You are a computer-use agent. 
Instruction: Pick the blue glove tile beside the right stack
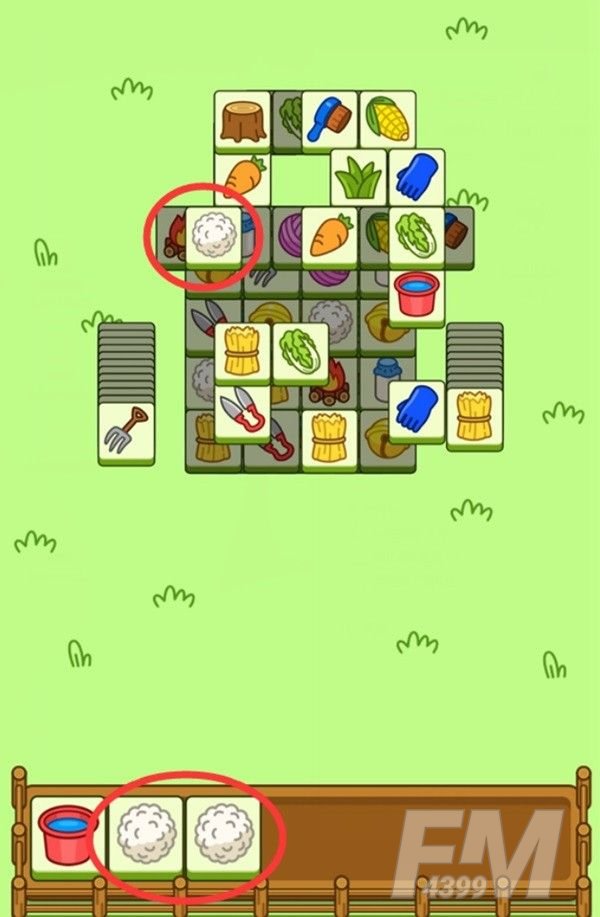coord(416,410)
